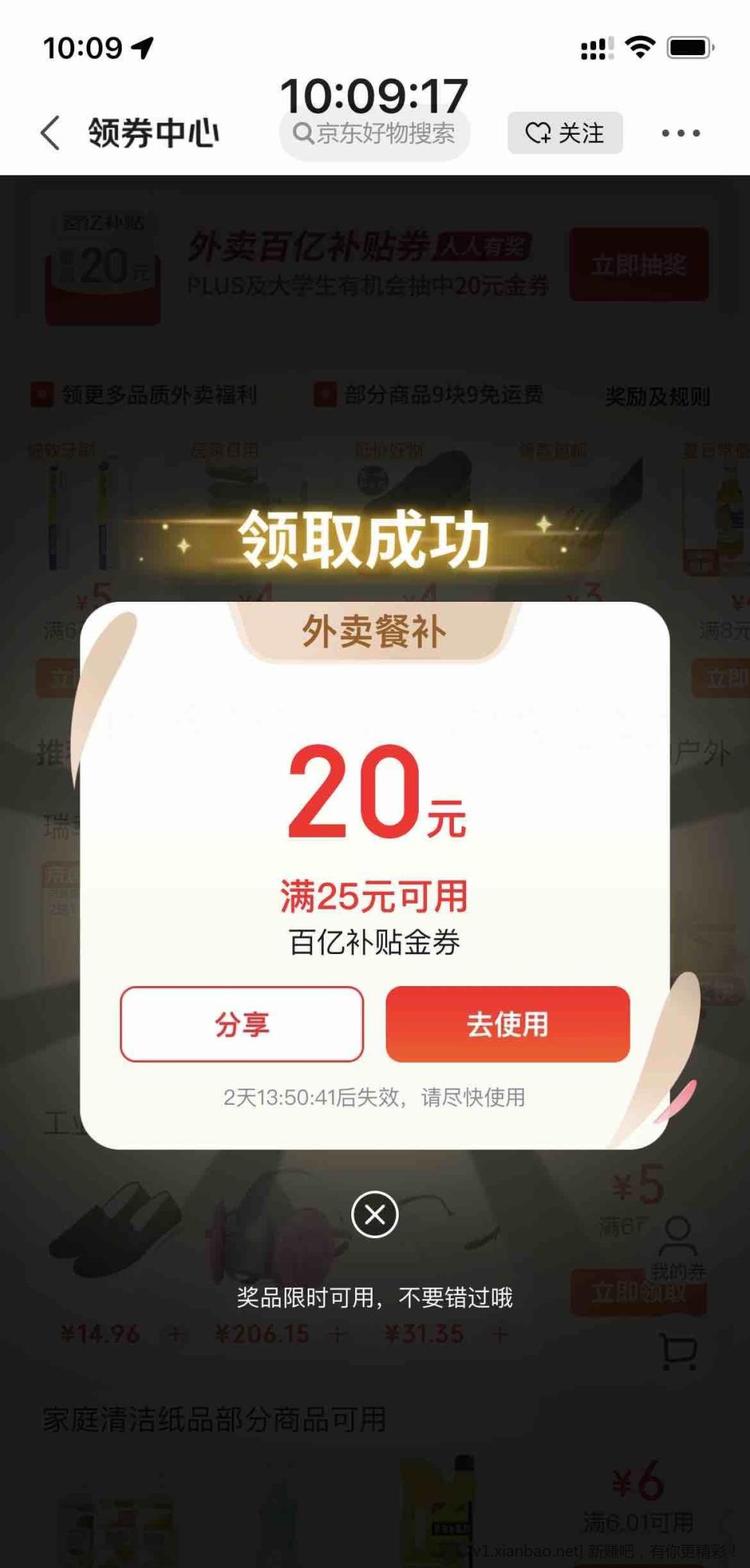This screenshot has height=1568, width=750.
Task: Tap 去使用 to use the coupon
Action: [x=507, y=1024]
